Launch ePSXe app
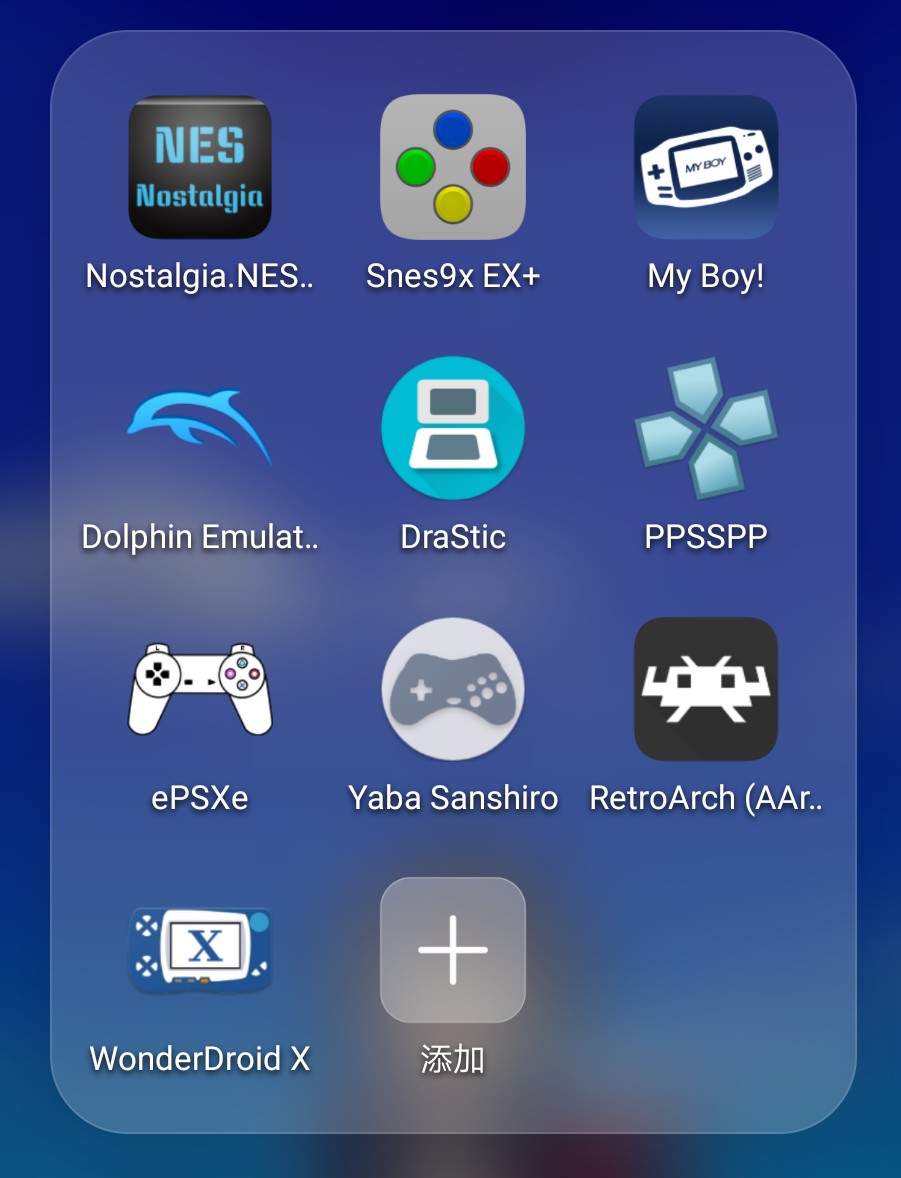 (200, 689)
